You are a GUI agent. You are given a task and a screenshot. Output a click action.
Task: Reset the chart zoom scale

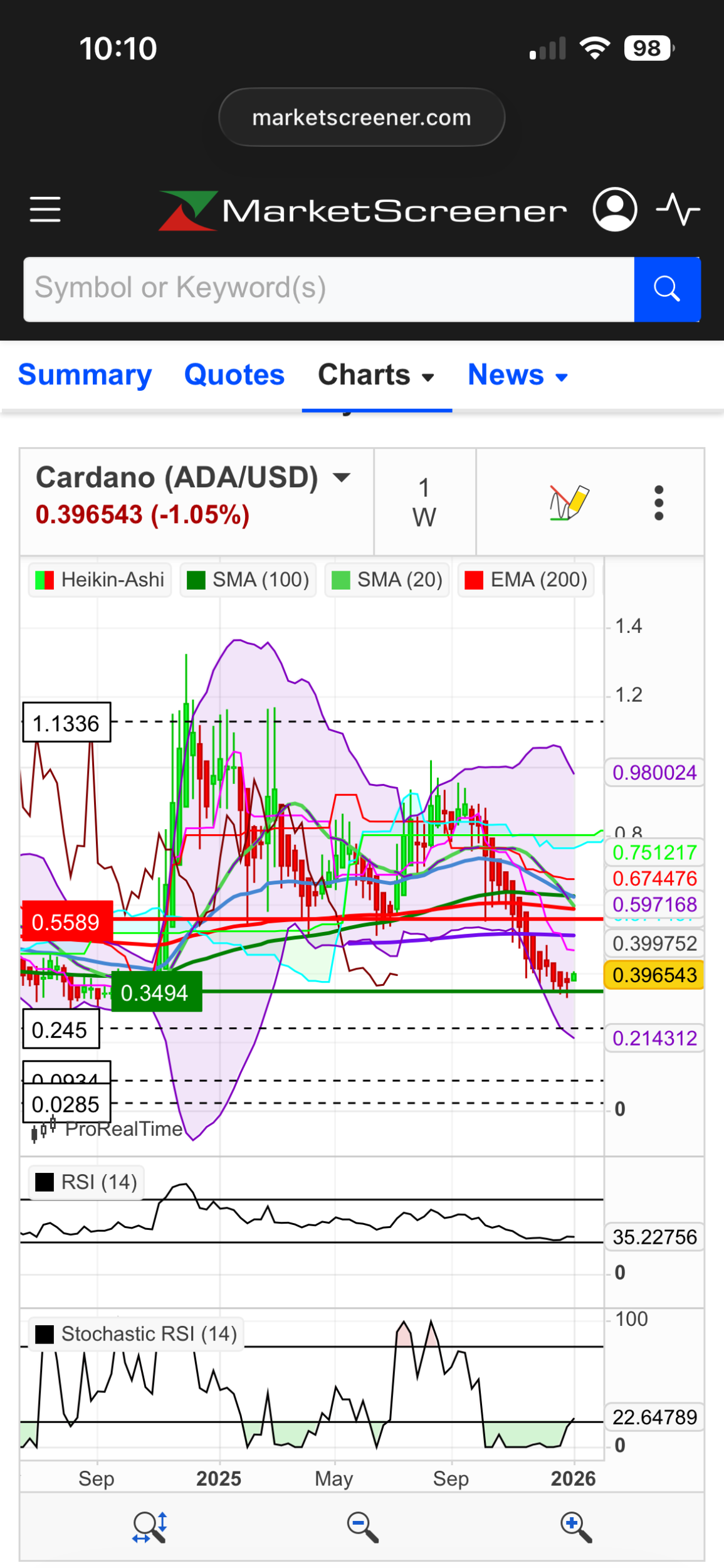click(x=149, y=1527)
